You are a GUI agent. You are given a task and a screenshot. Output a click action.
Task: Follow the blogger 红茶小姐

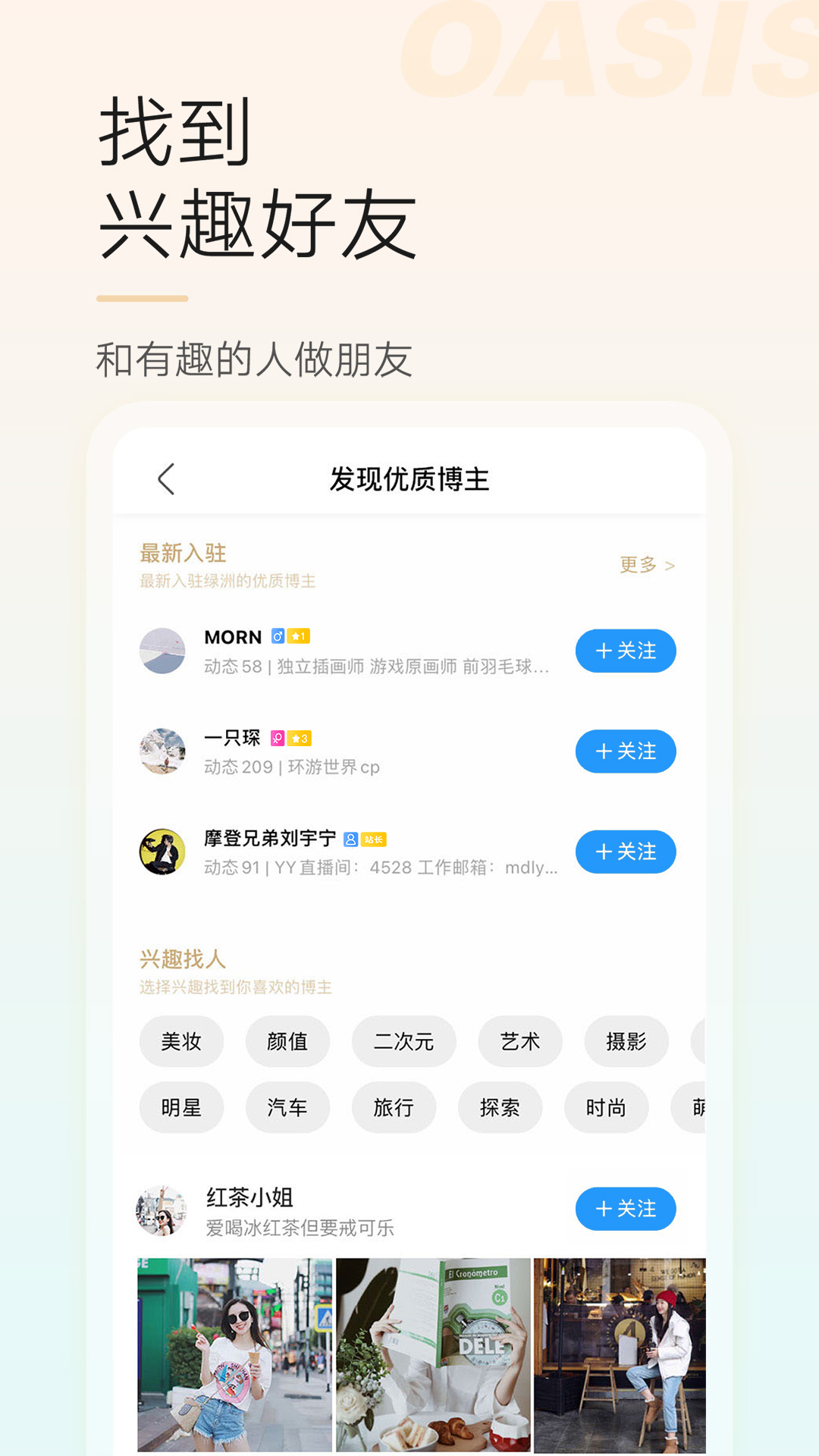click(x=626, y=1209)
